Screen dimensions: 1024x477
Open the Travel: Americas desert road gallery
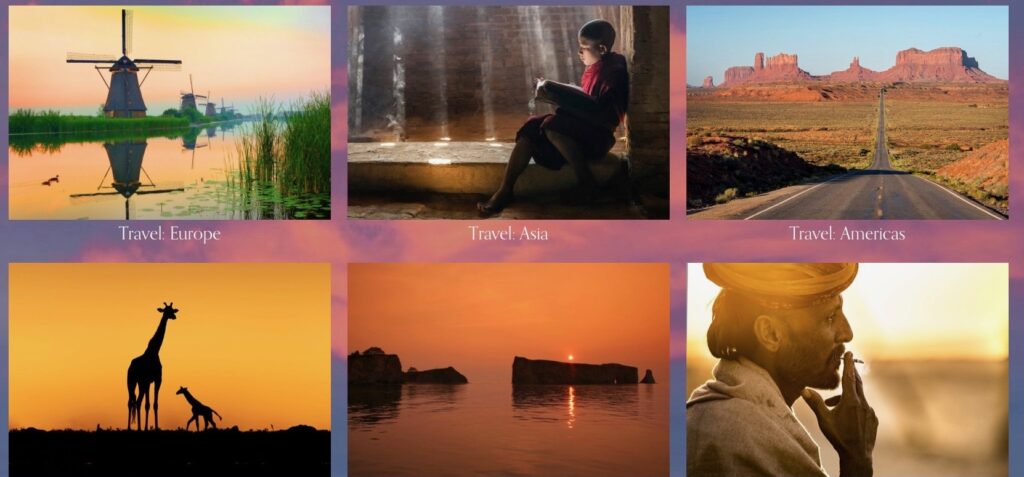click(847, 112)
